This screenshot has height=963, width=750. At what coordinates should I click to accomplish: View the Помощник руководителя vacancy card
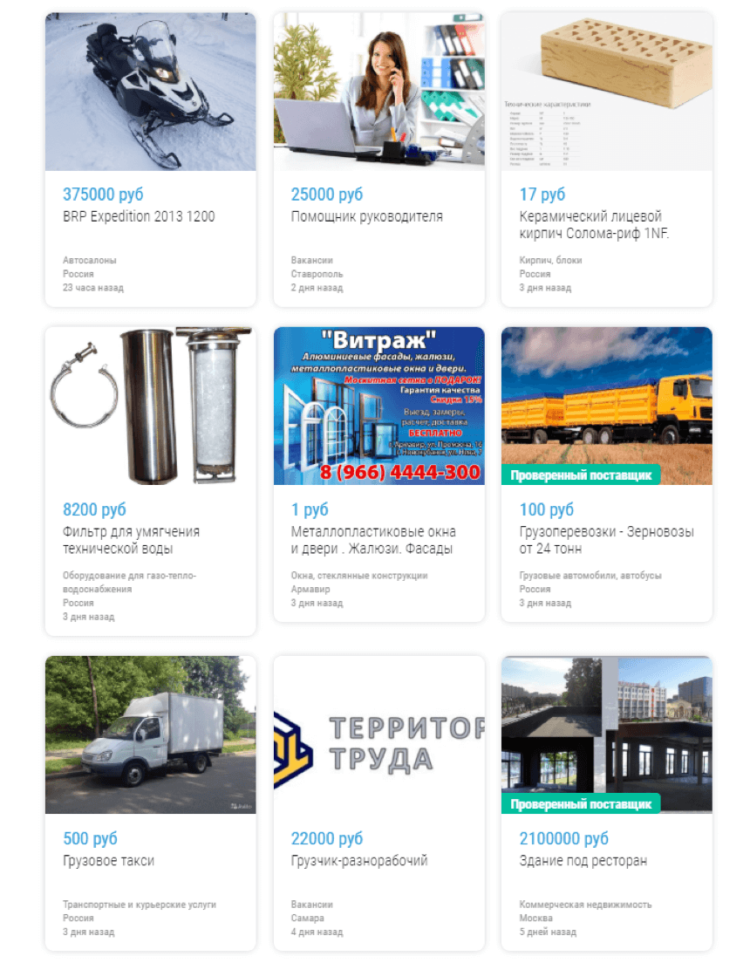coord(366,216)
